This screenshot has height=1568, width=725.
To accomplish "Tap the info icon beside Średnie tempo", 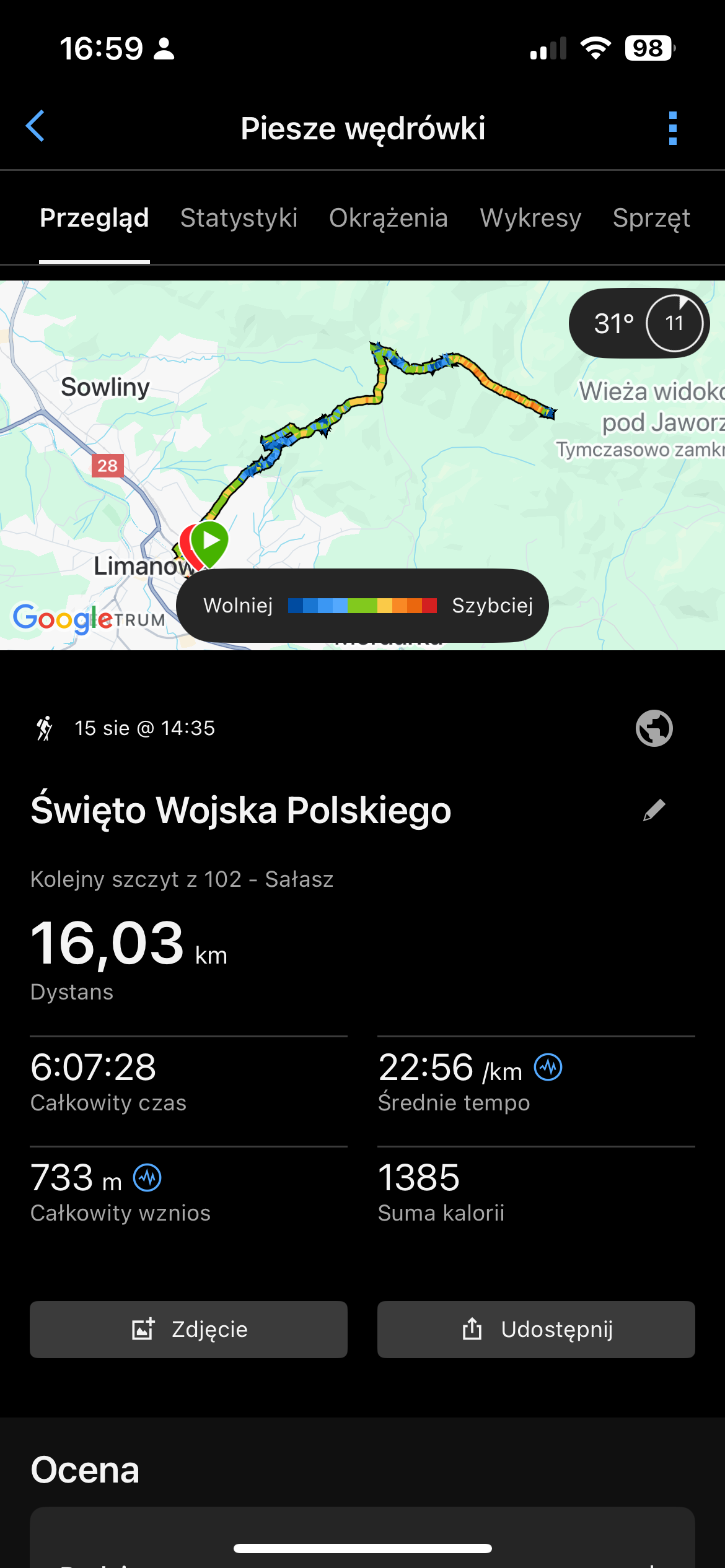I will click(x=548, y=1067).
